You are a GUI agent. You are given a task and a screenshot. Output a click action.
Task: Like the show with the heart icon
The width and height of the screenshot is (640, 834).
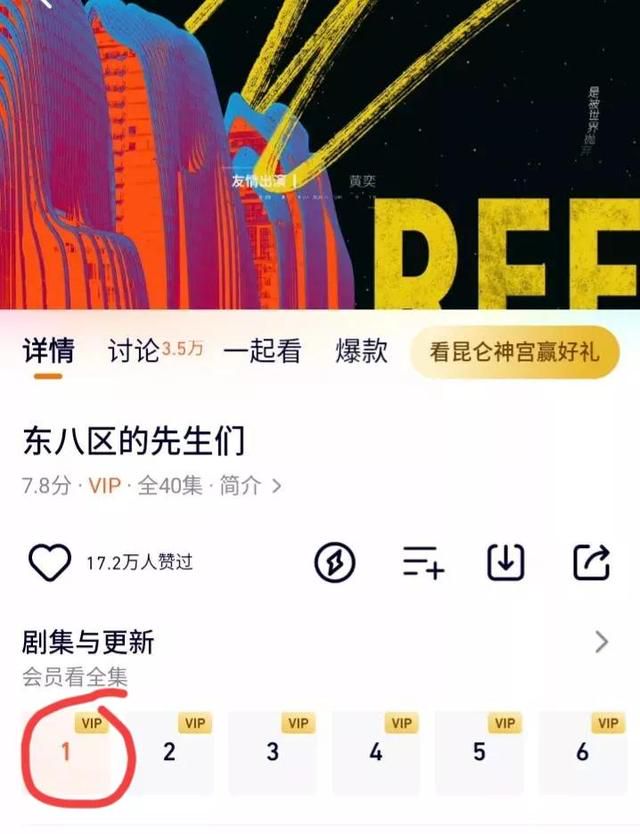(x=49, y=563)
